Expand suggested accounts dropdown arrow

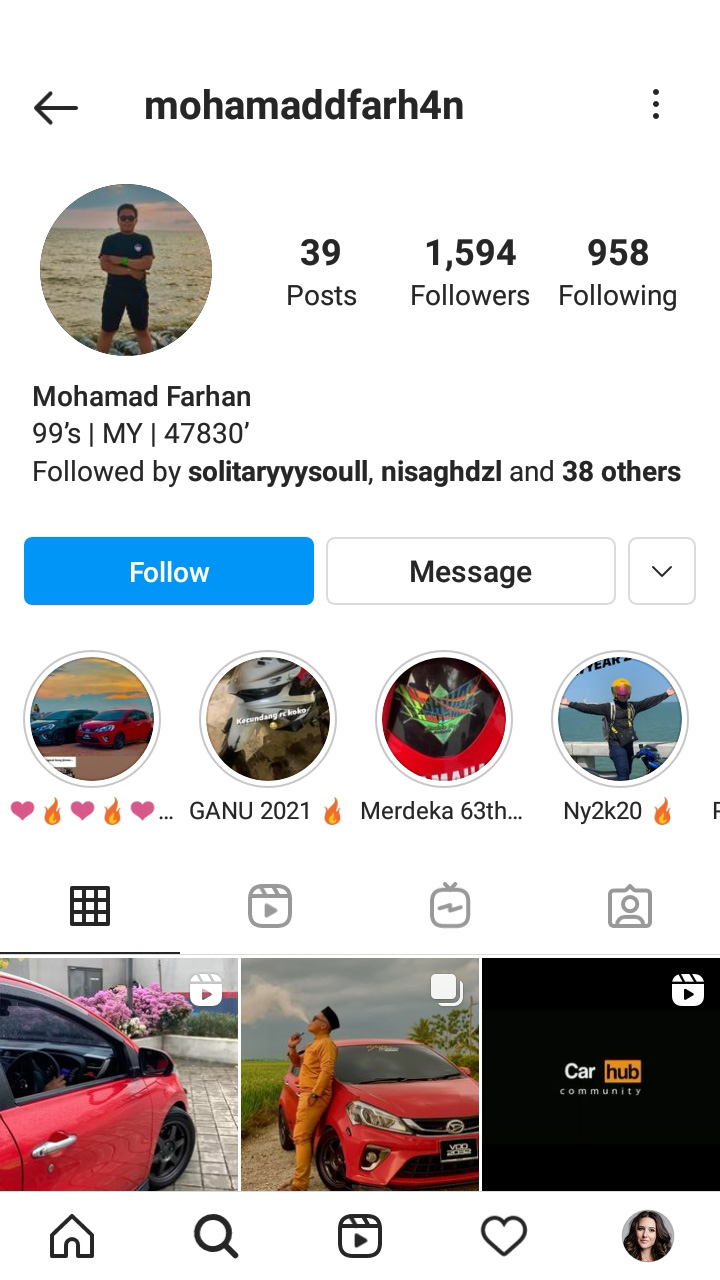coord(662,571)
